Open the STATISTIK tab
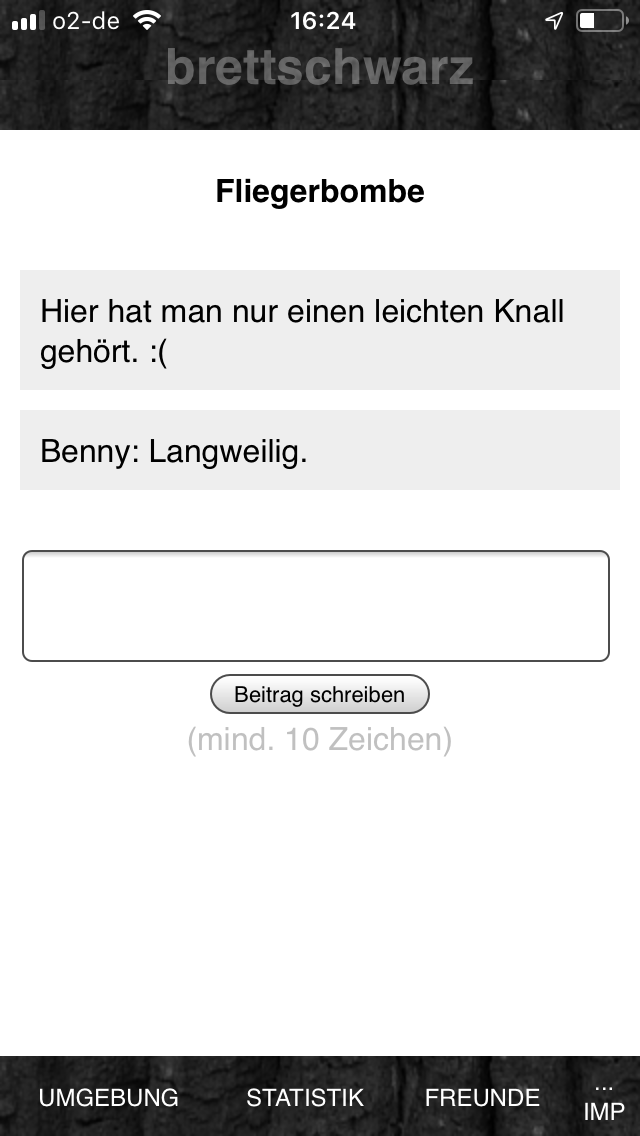This screenshot has width=640, height=1136. [x=305, y=1097]
